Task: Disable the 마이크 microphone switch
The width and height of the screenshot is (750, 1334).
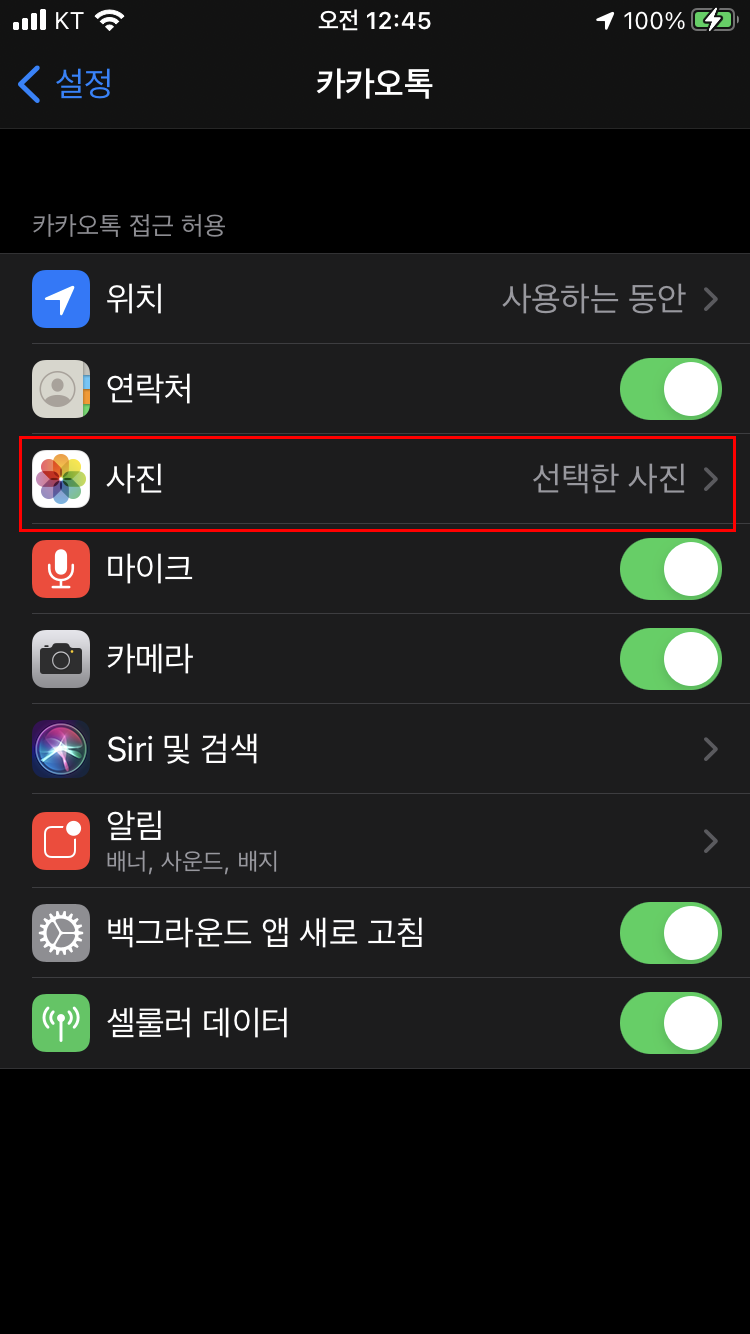Action: point(670,569)
